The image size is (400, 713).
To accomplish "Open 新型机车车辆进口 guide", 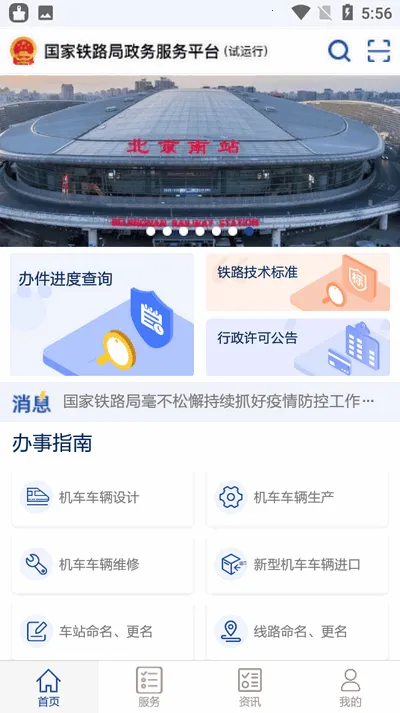I will pyautogui.click(x=297, y=564).
